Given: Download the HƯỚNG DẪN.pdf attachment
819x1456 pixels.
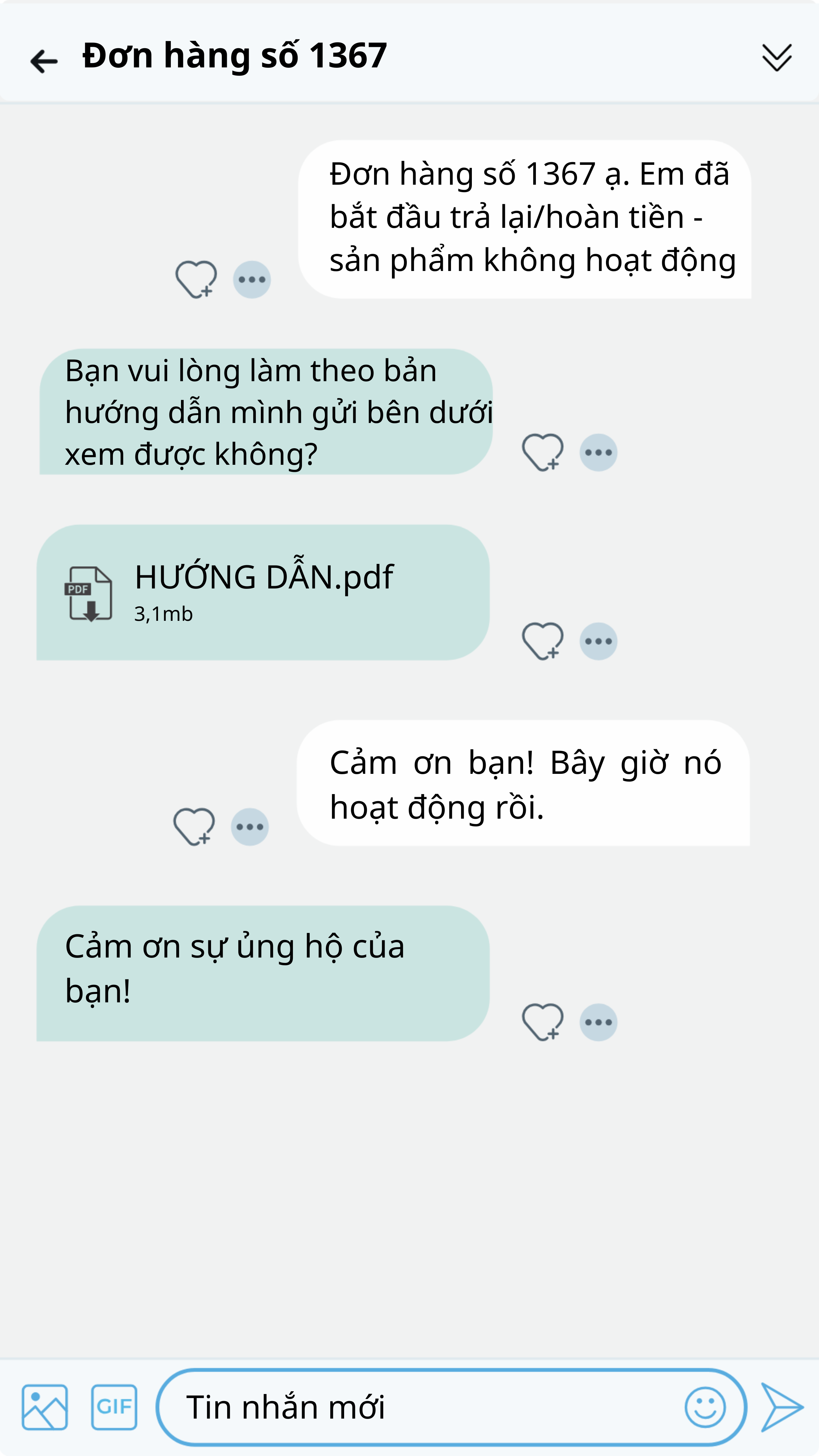Looking at the screenshot, I should click(x=89, y=594).
